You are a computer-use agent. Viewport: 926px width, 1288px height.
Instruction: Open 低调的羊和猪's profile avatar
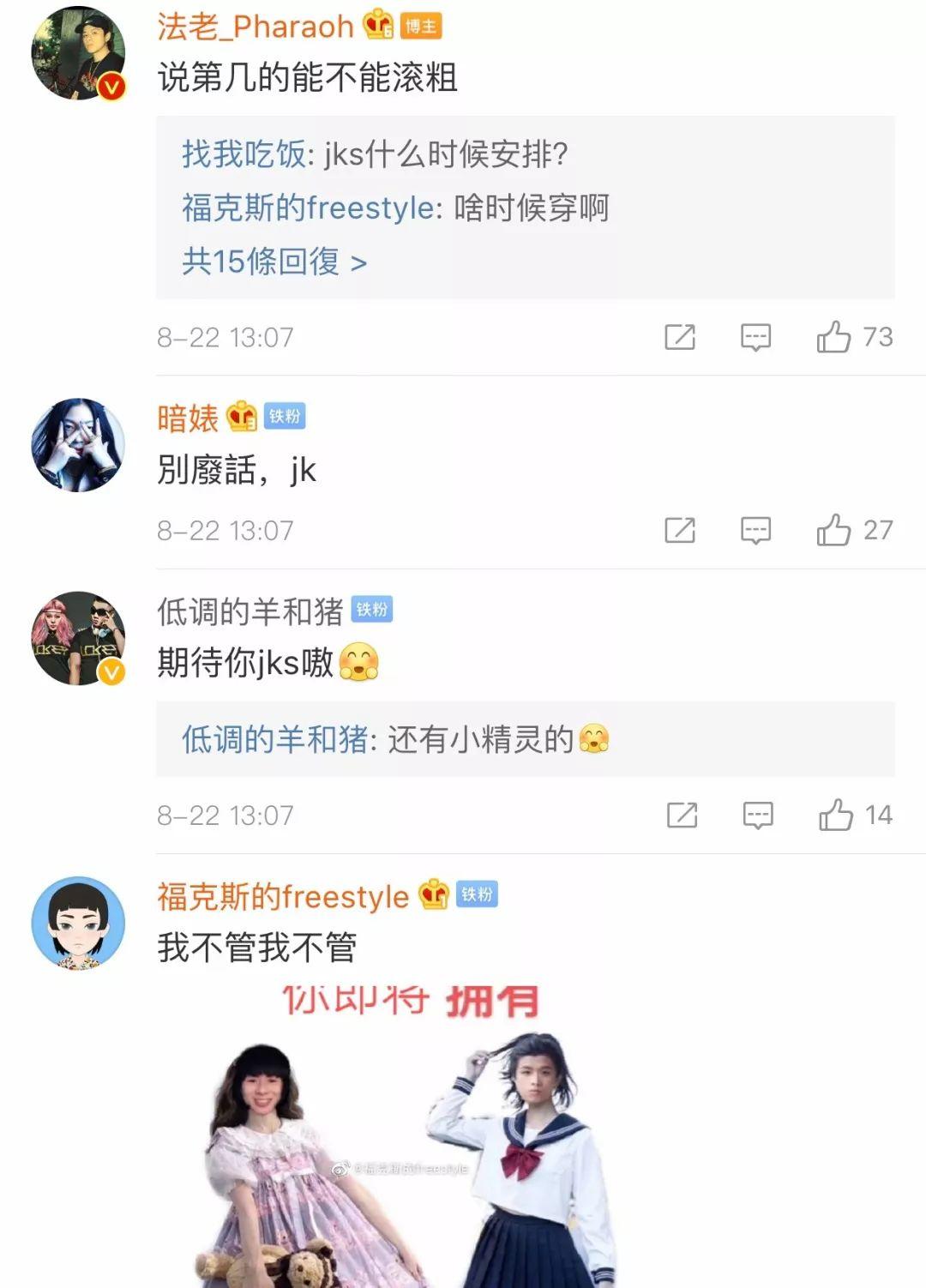click(78, 638)
